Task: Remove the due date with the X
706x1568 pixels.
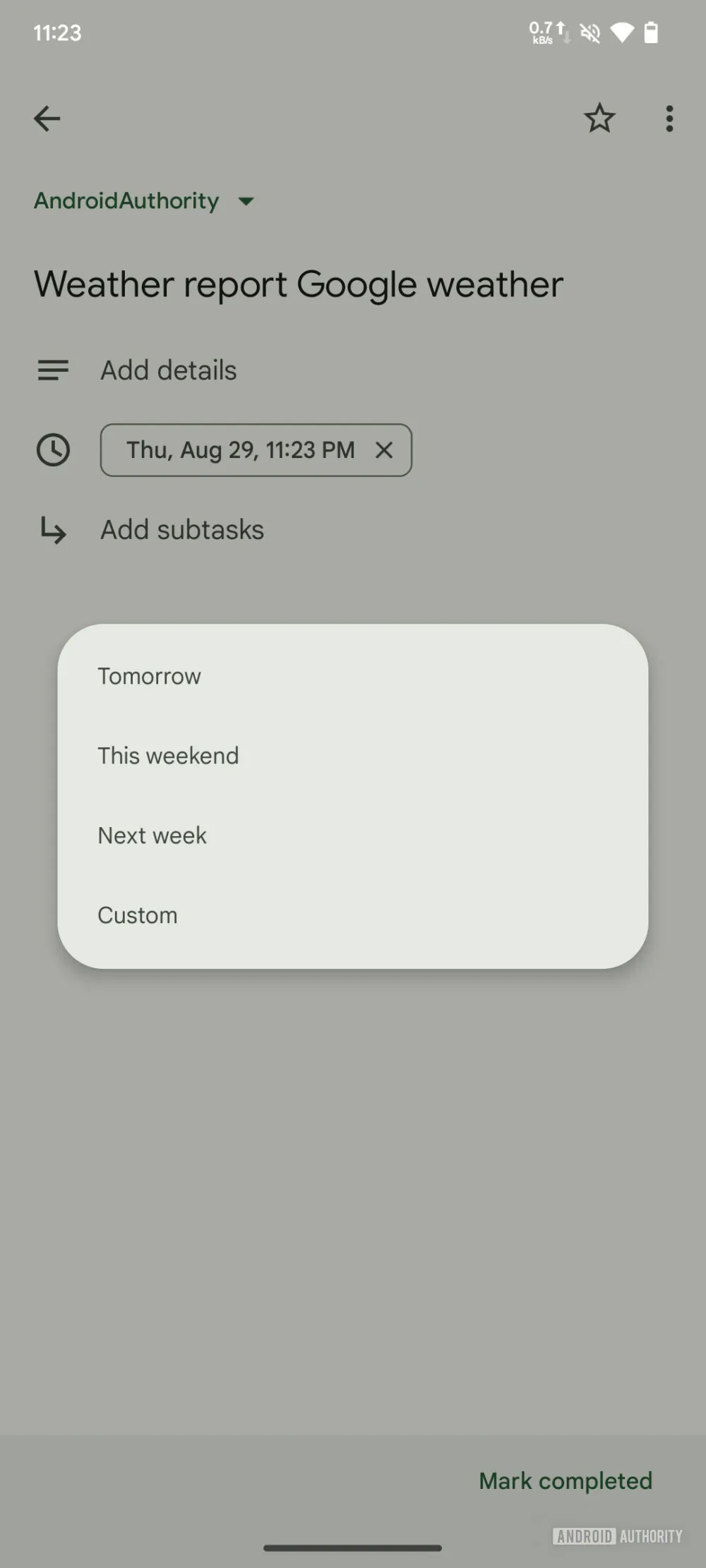Action: tap(384, 450)
